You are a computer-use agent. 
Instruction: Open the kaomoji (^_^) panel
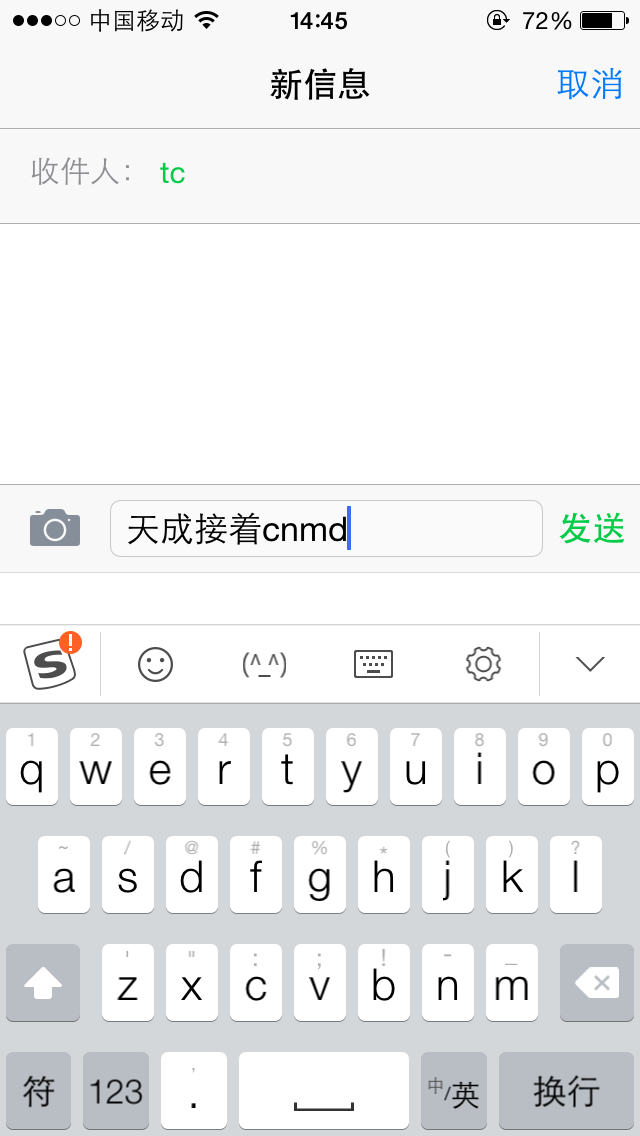(265, 664)
